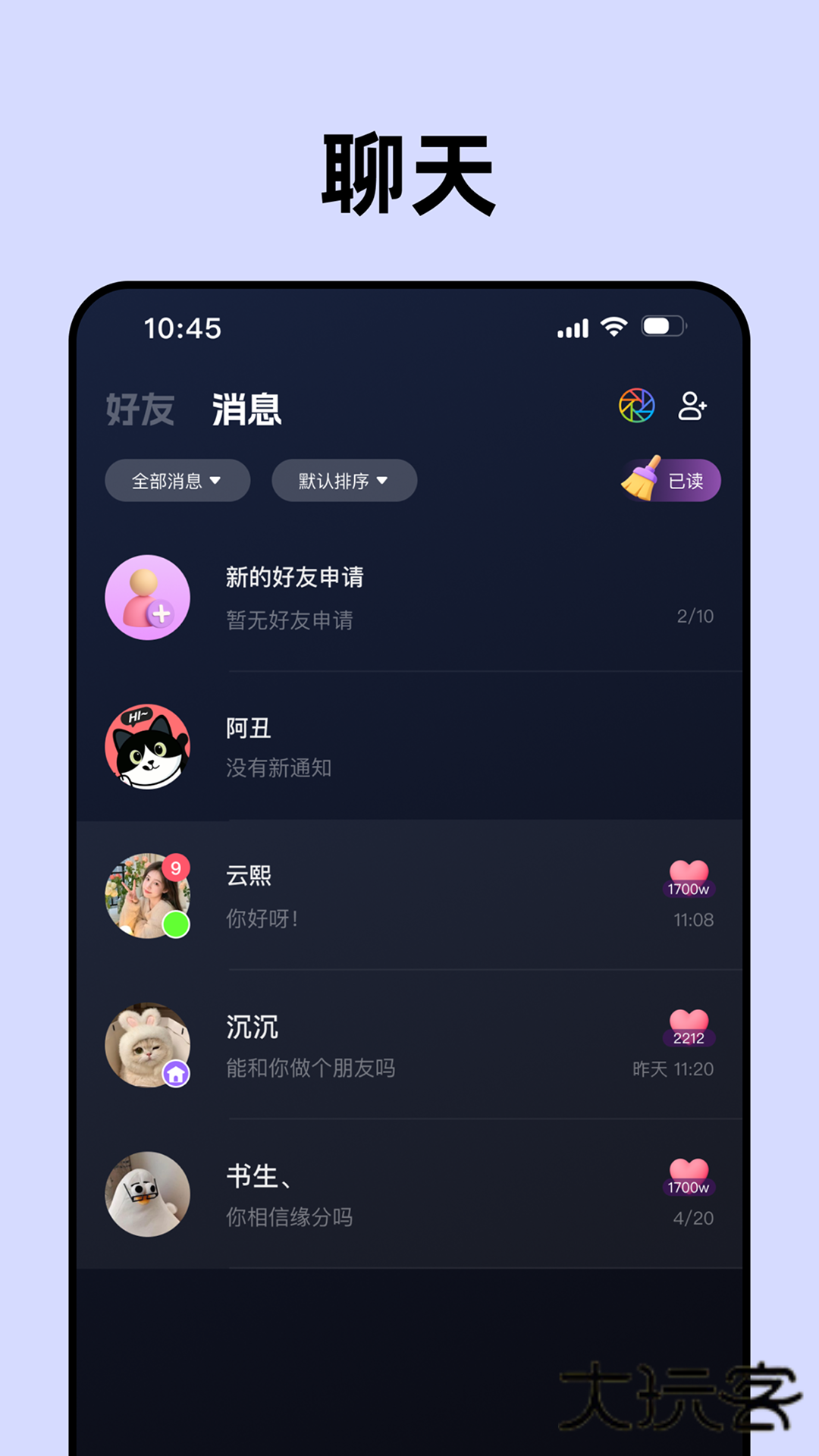Viewport: 819px width, 1456px height.
Task: Click the 新的好友申请 avatar icon
Action: point(147,598)
